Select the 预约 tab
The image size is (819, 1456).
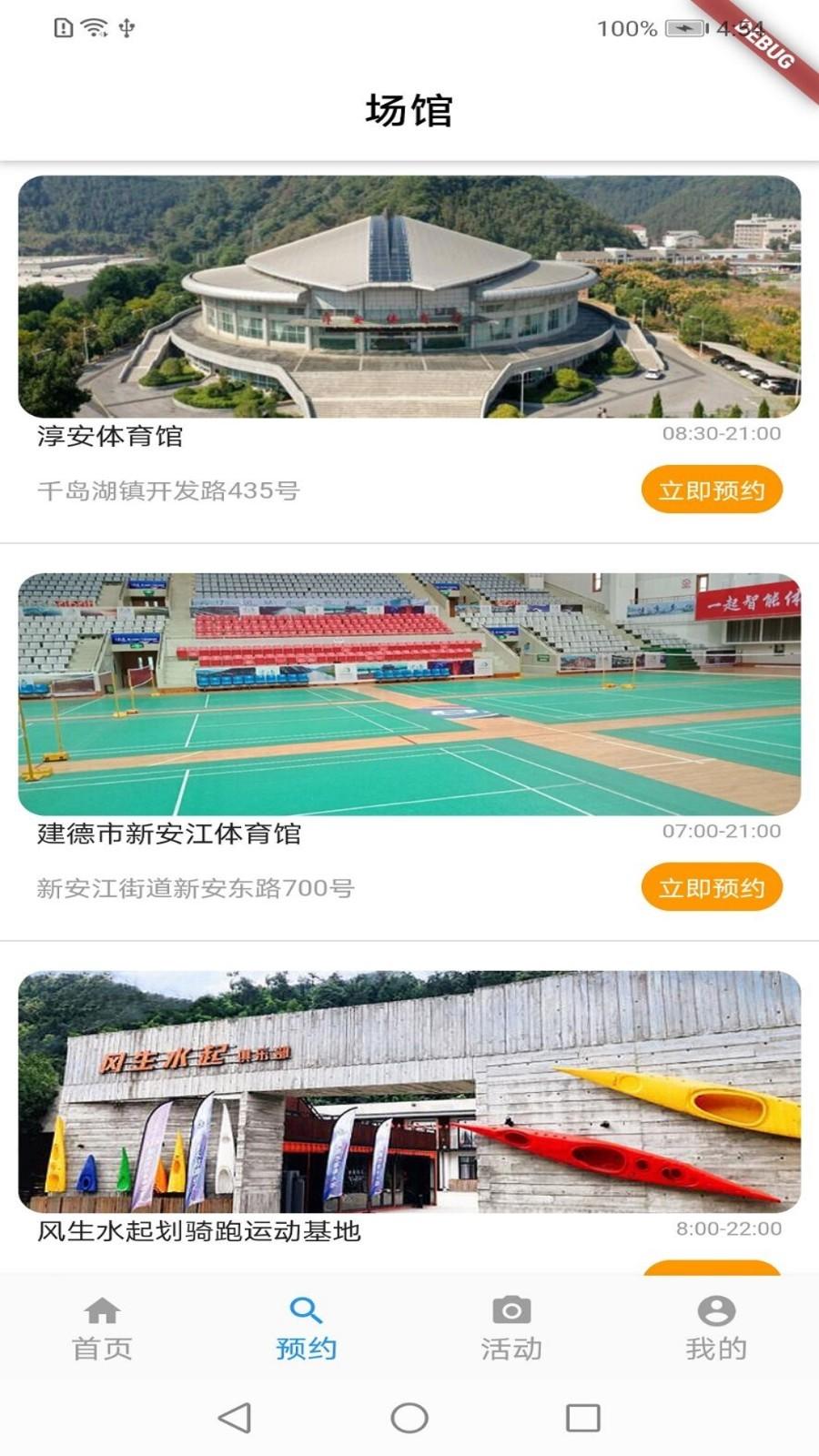(x=307, y=1329)
